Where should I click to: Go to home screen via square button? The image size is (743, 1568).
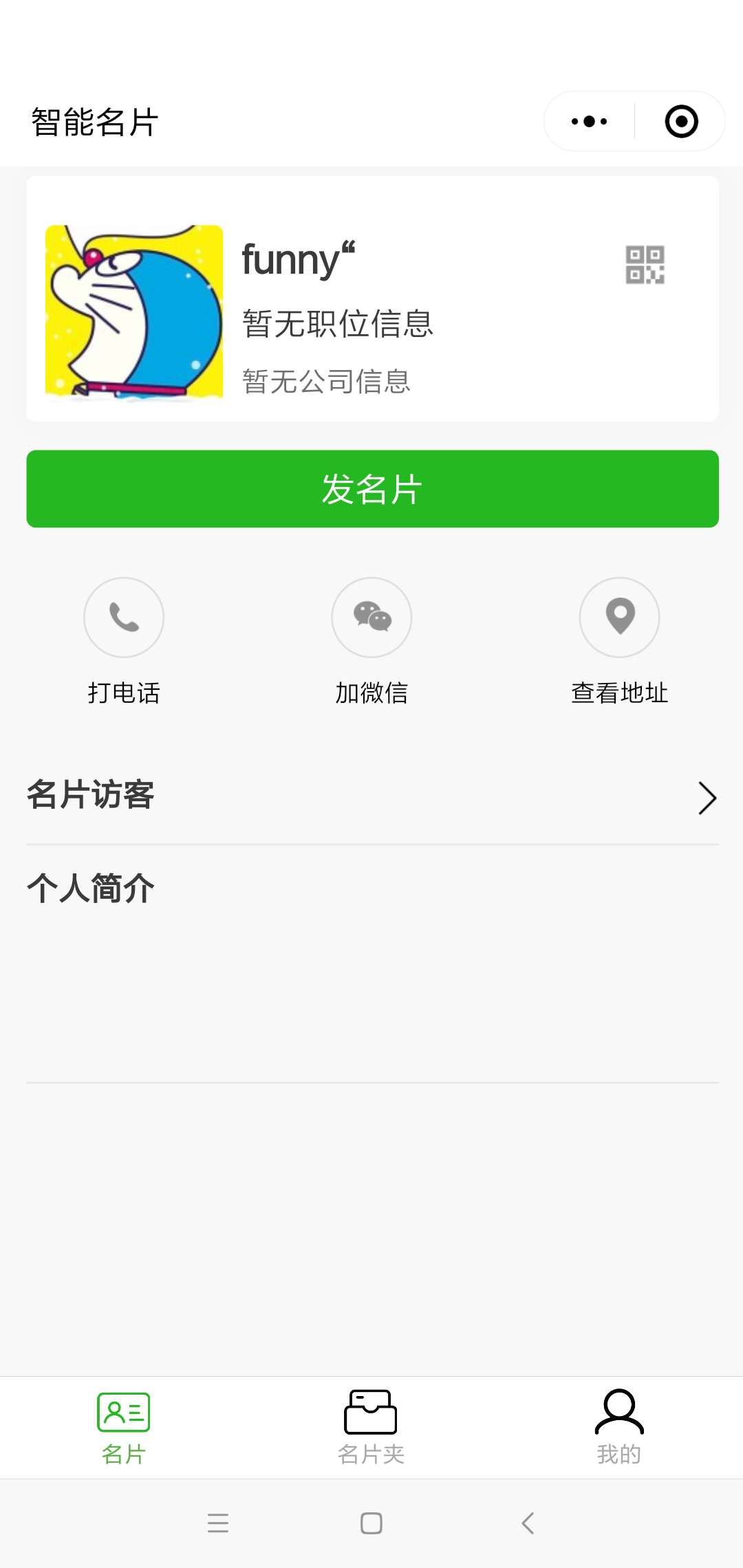[x=371, y=1523]
